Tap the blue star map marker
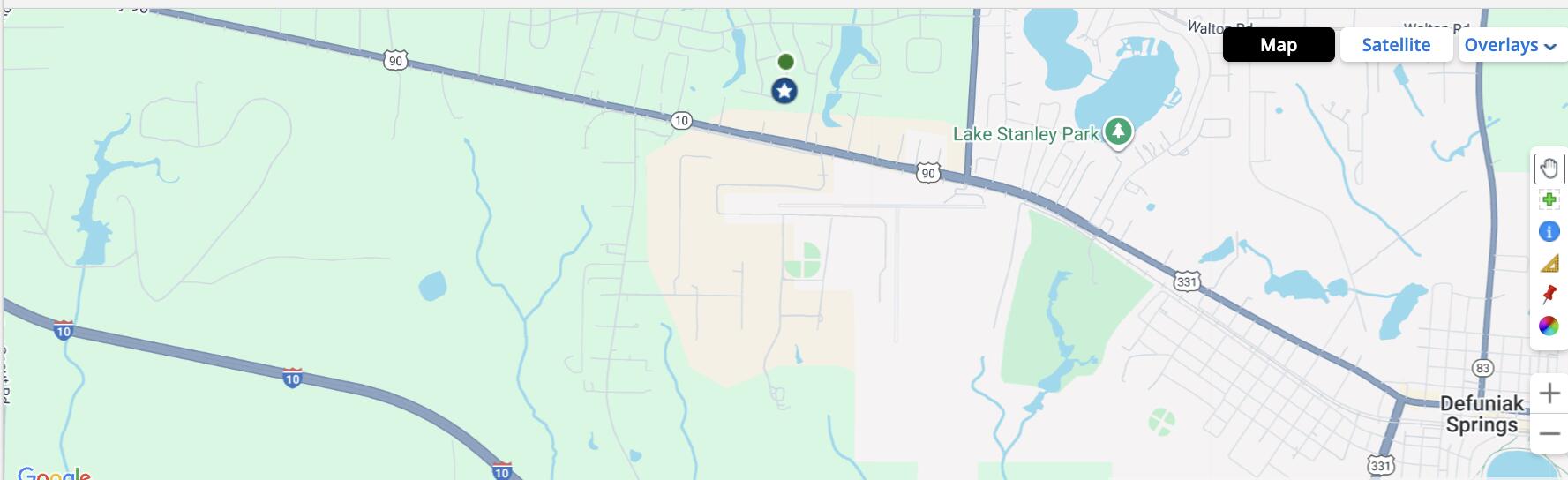This screenshot has height=480, width=1568. coord(784,90)
